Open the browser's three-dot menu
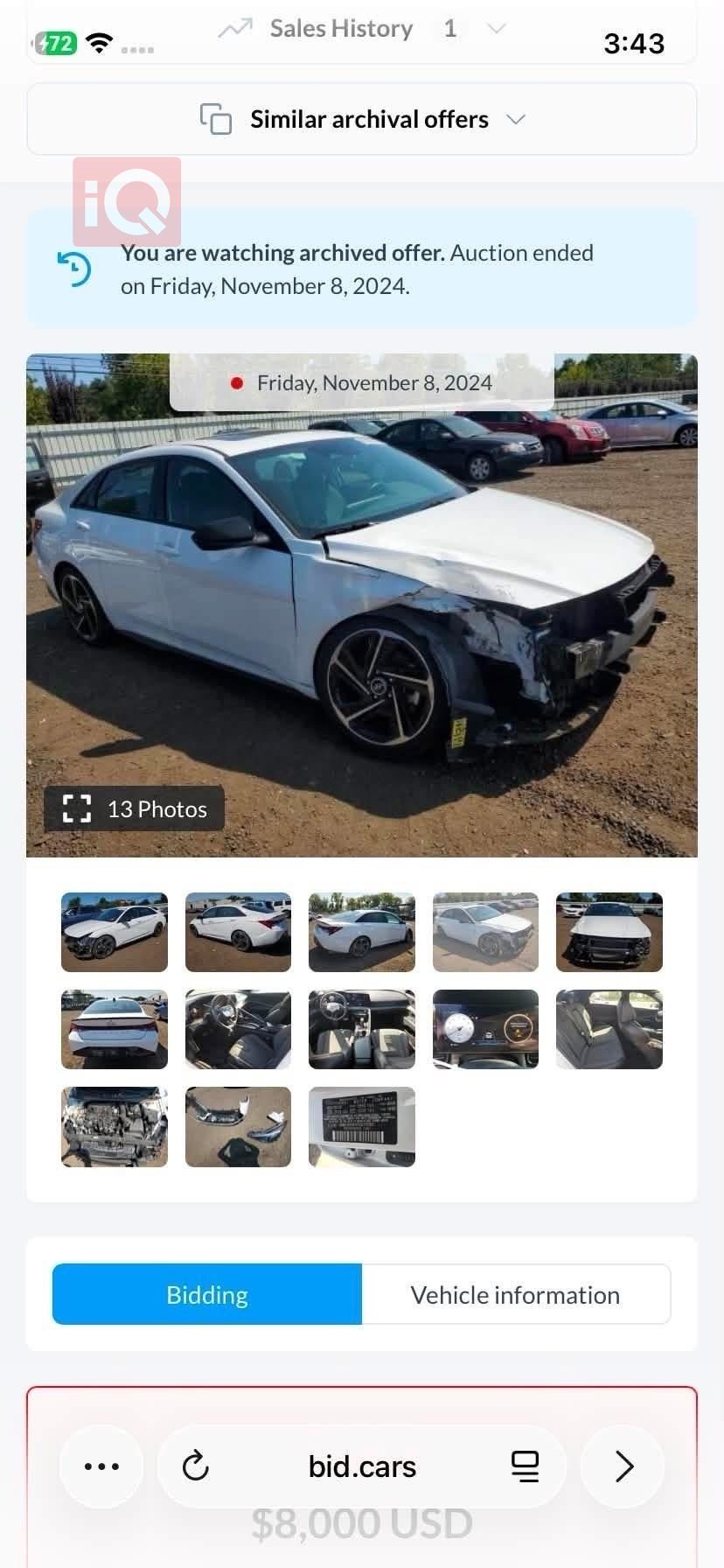Viewport: 724px width, 1568px height. (x=101, y=1466)
